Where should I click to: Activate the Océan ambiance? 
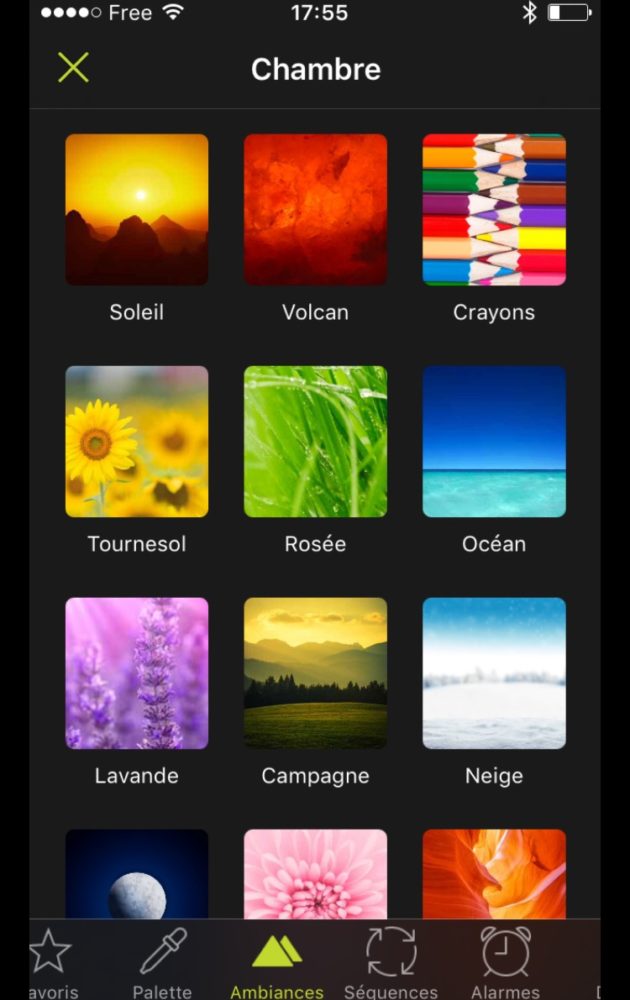tap(494, 441)
